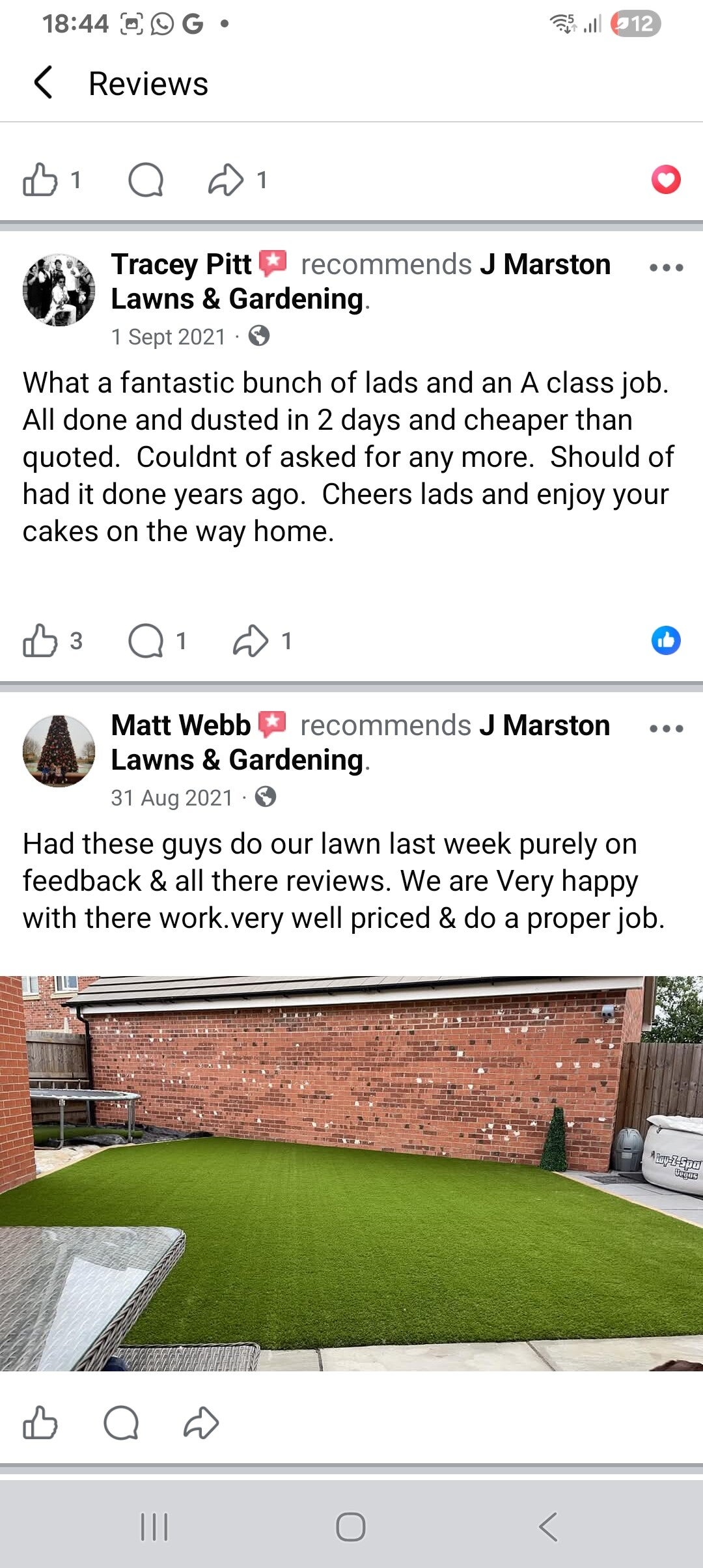The height and width of the screenshot is (1568, 703).
Task: Open Tracey Pitt's profile picture
Action: pos(59,290)
